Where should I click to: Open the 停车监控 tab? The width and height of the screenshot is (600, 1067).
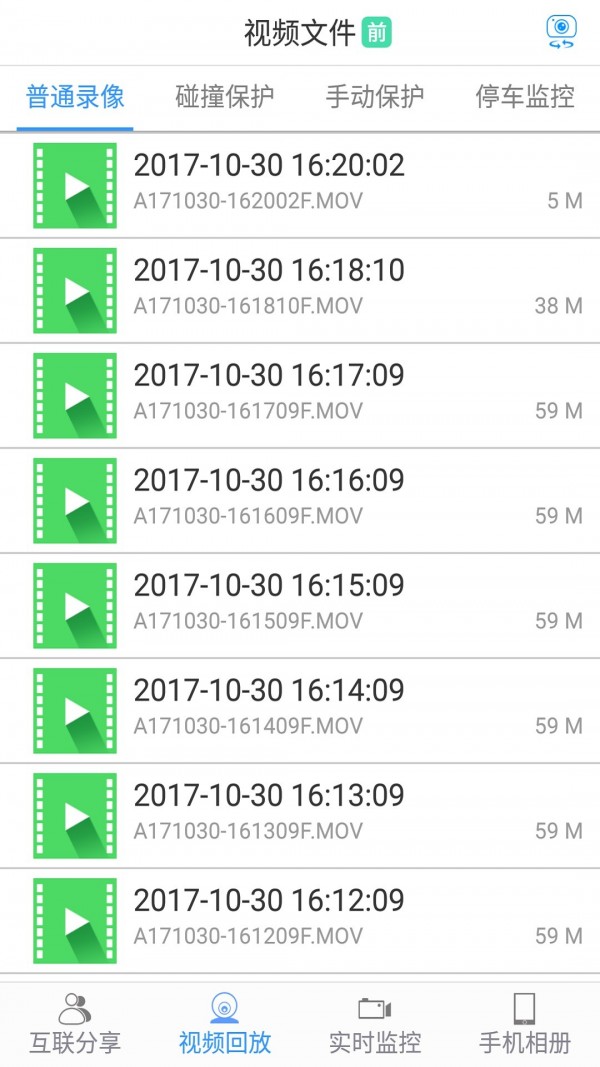[x=525, y=97]
